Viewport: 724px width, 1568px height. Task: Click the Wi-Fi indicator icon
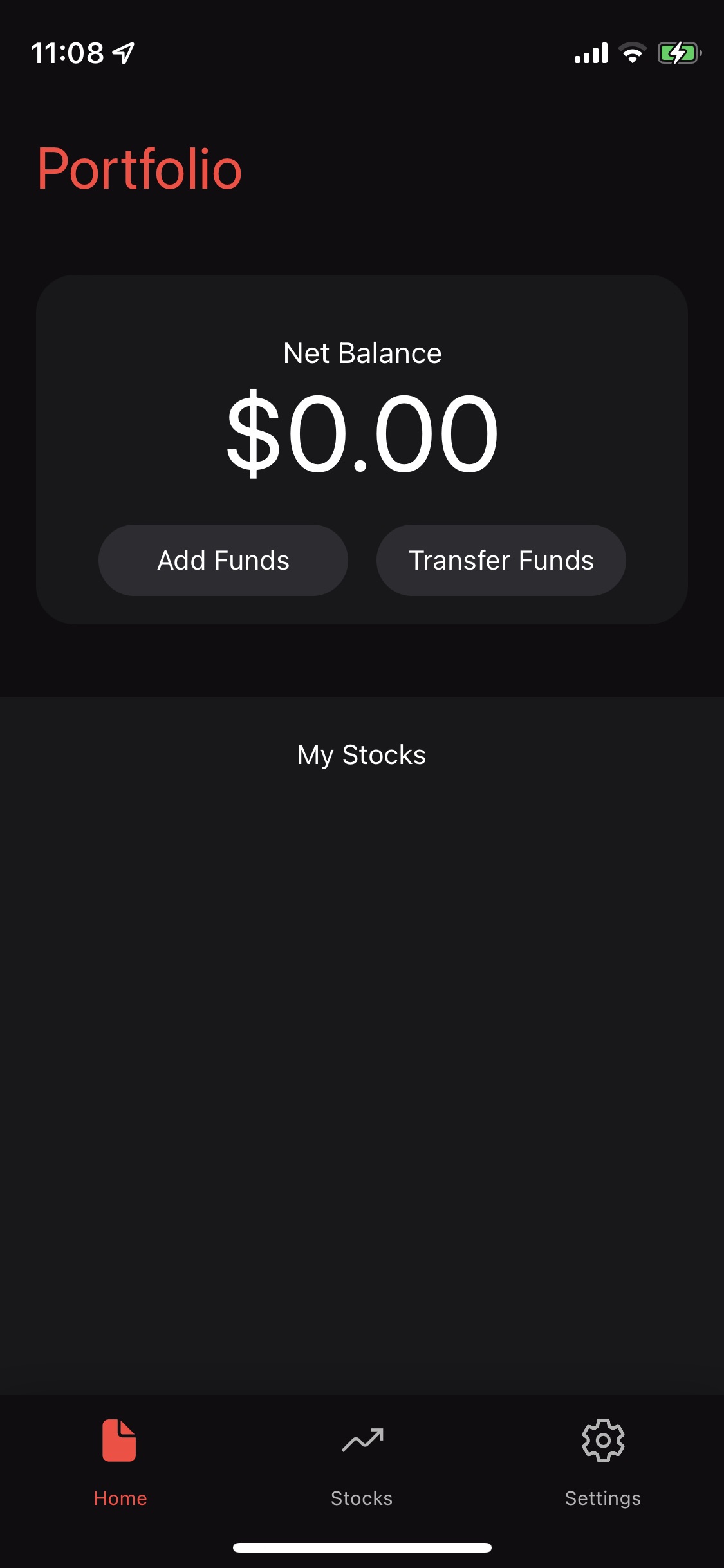[x=633, y=54]
